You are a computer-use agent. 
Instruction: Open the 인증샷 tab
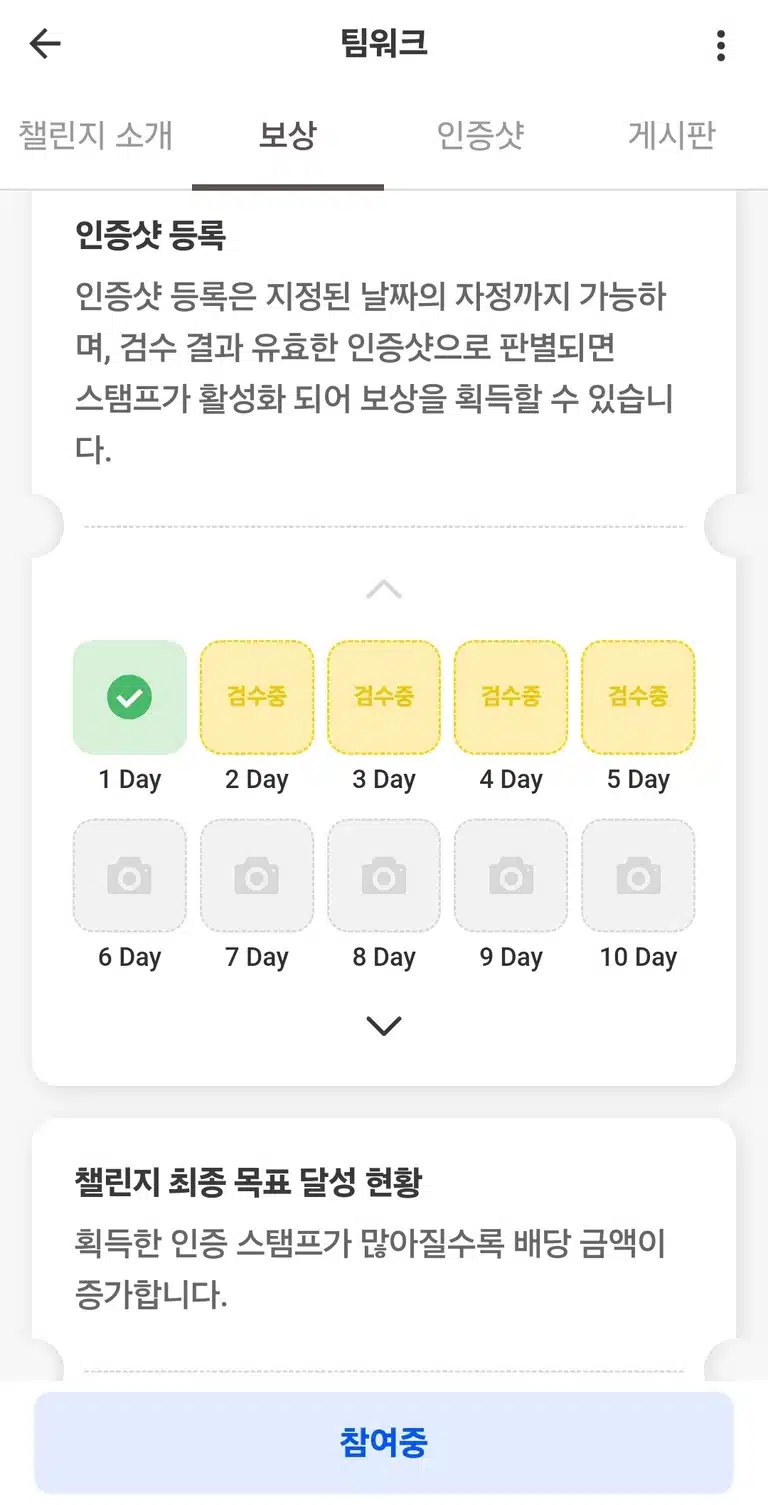pos(480,136)
